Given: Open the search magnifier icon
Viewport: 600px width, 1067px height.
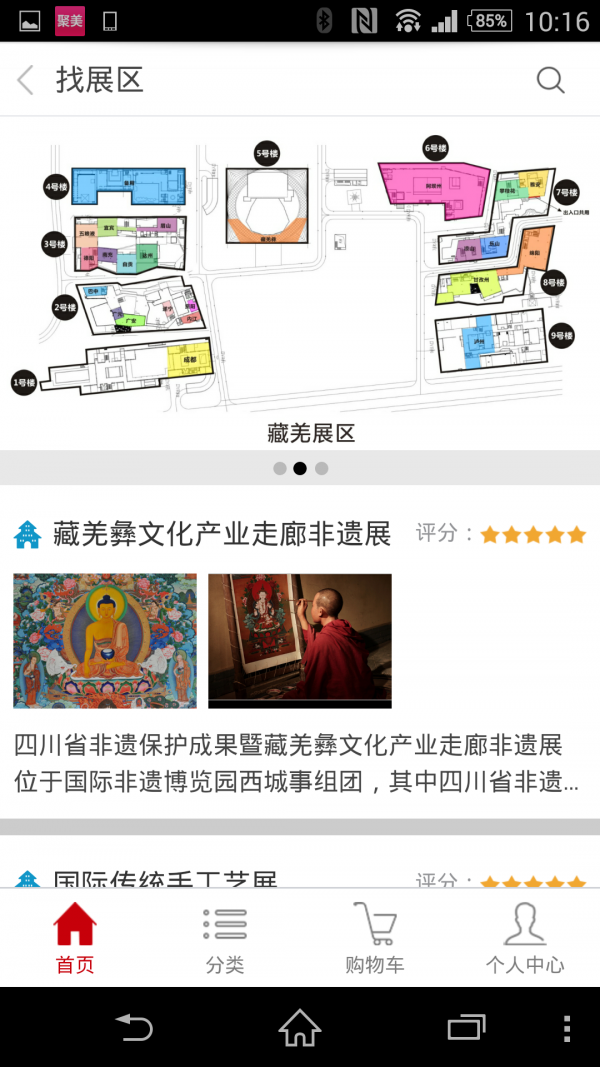Looking at the screenshot, I should point(550,80).
